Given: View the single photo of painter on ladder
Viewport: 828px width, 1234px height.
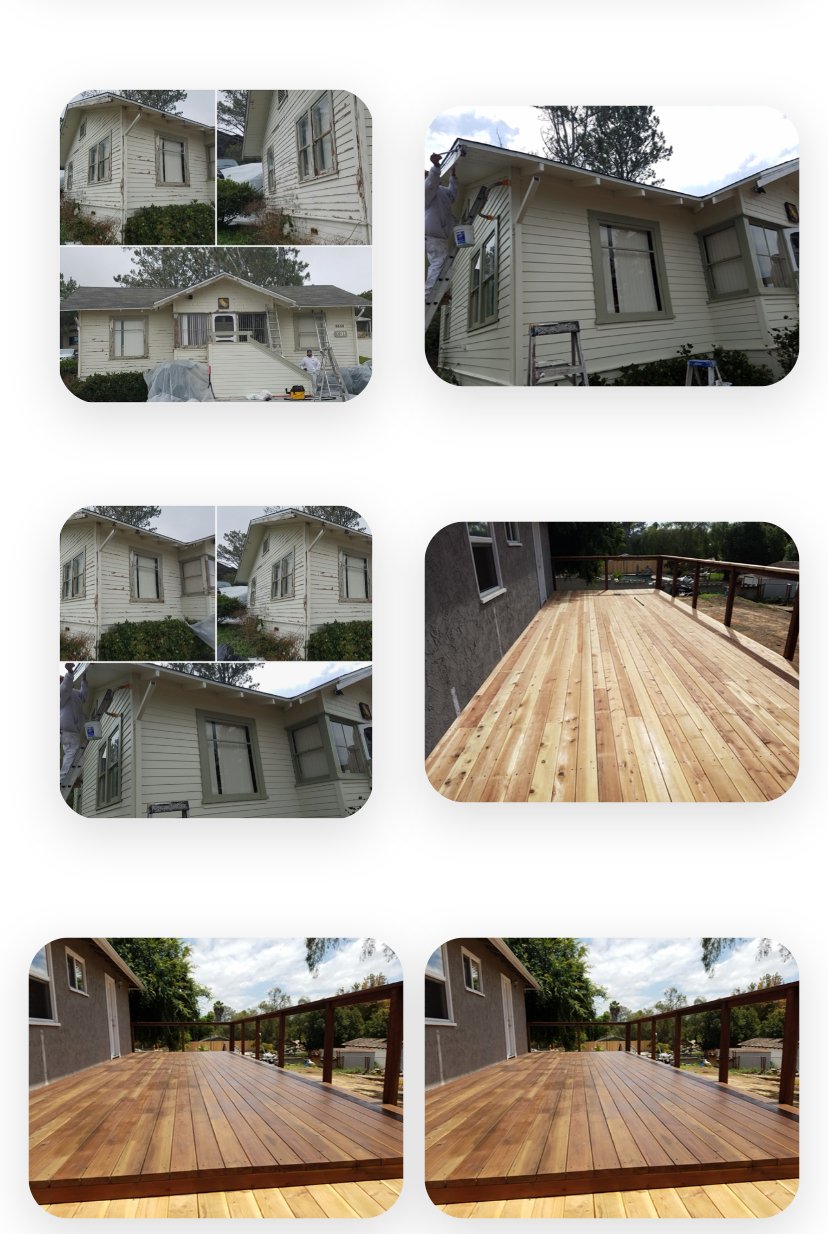Looking at the screenshot, I should tap(611, 246).
